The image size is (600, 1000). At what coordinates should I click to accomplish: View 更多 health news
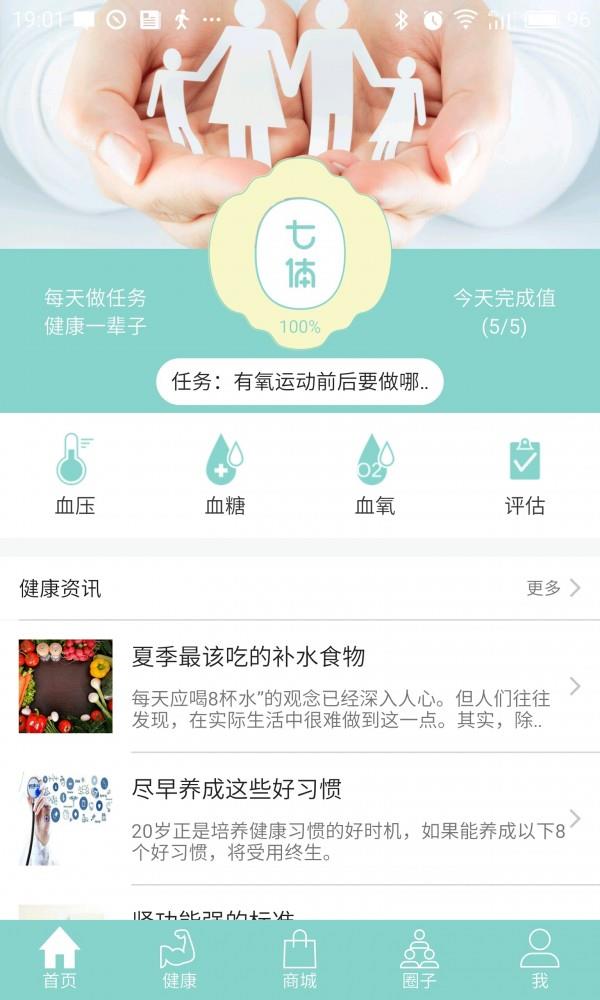[553, 588]
